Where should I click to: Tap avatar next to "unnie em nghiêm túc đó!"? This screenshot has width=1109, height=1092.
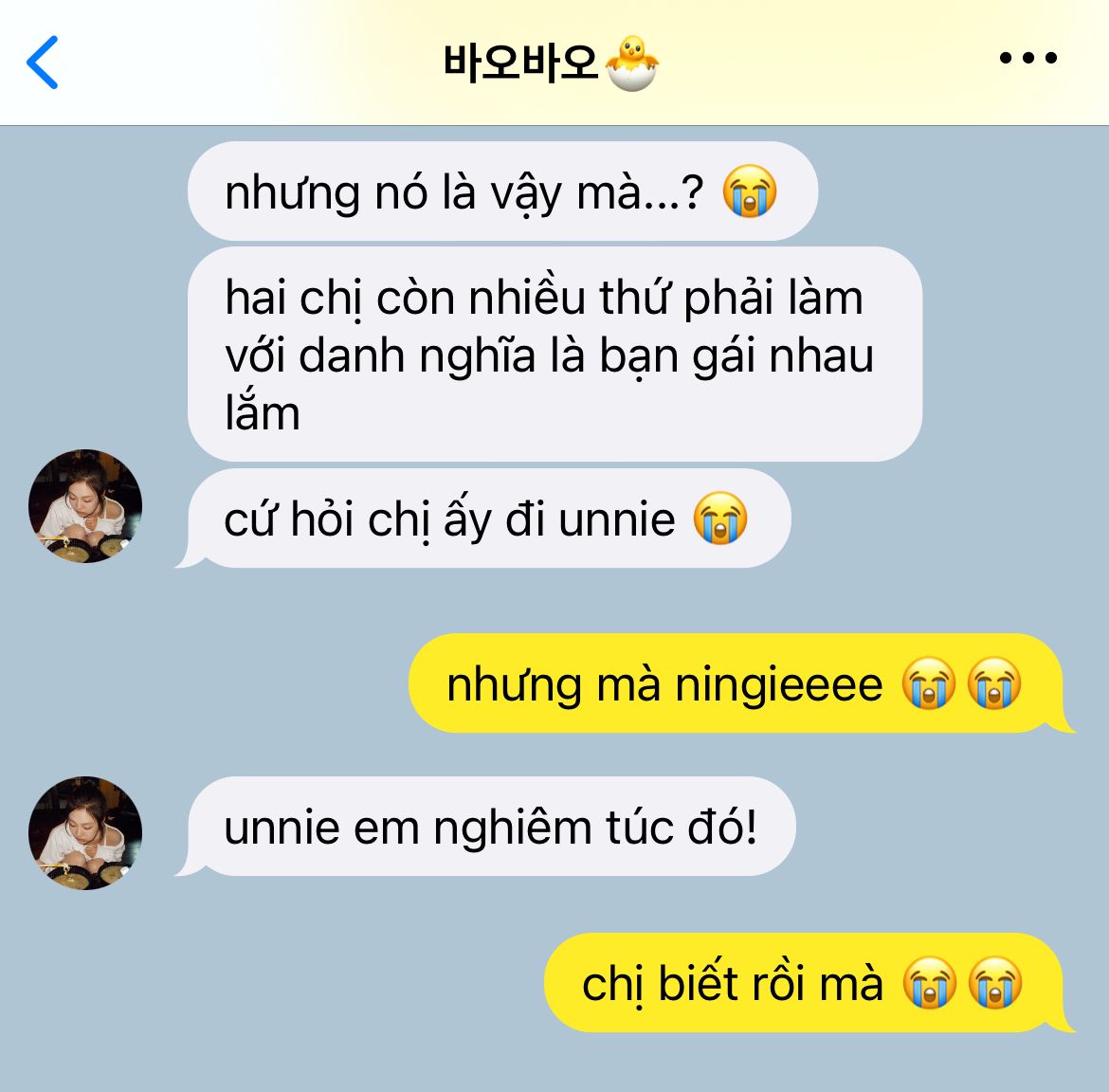tap(85, 833)
